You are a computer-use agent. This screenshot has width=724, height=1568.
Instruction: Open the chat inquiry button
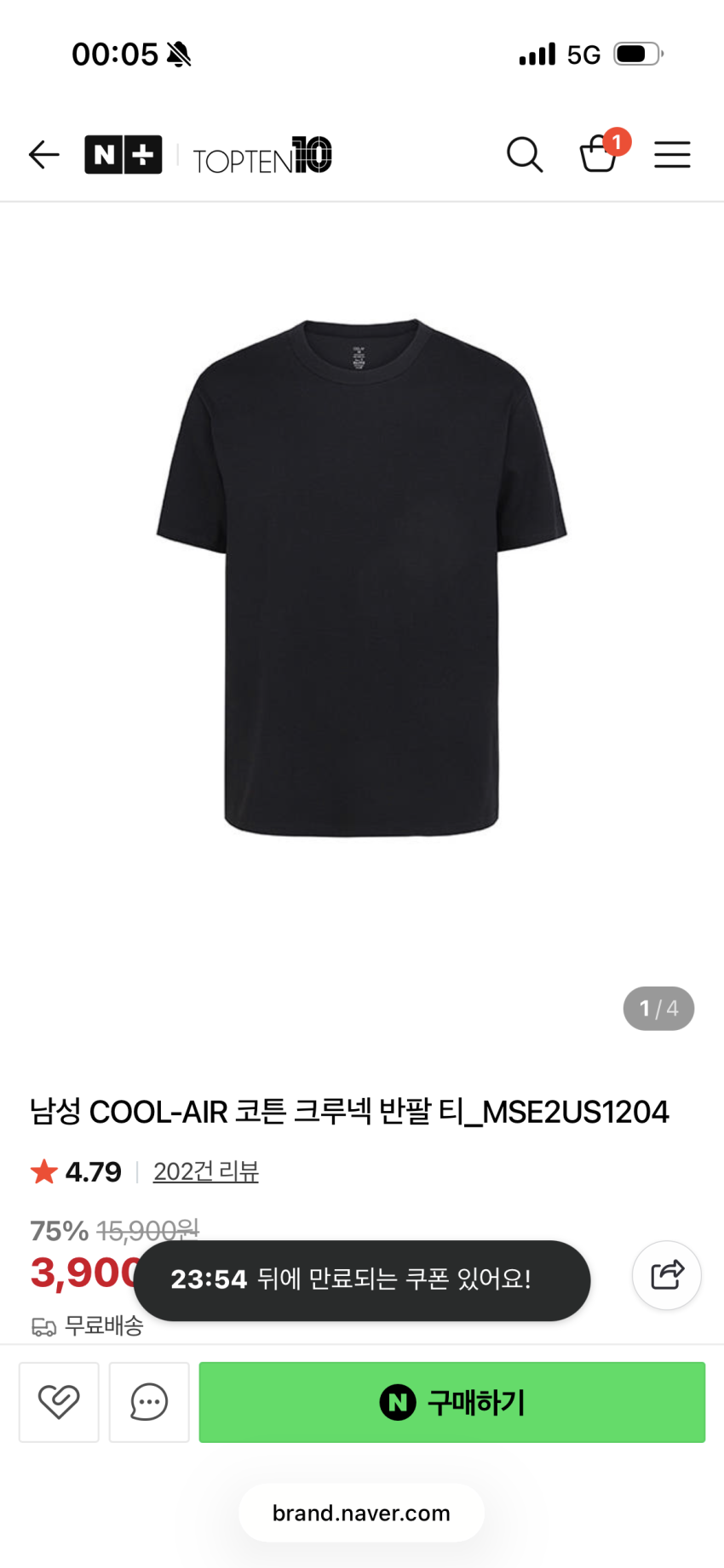[149, 1401]
